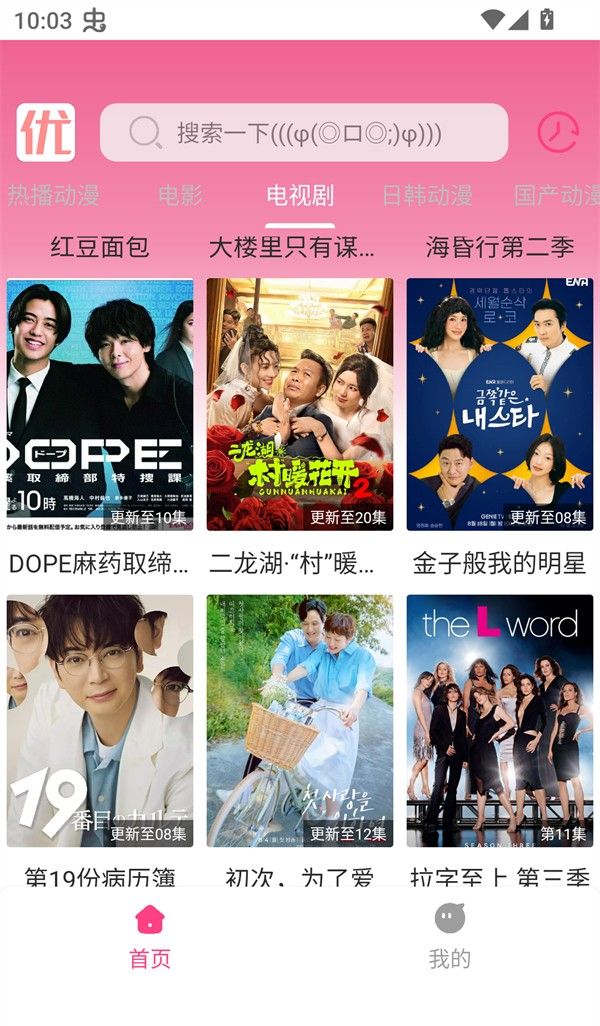The image size is (600, 1026).
Task: Open the watch history clock icon
Action: (x=558, y=132)
